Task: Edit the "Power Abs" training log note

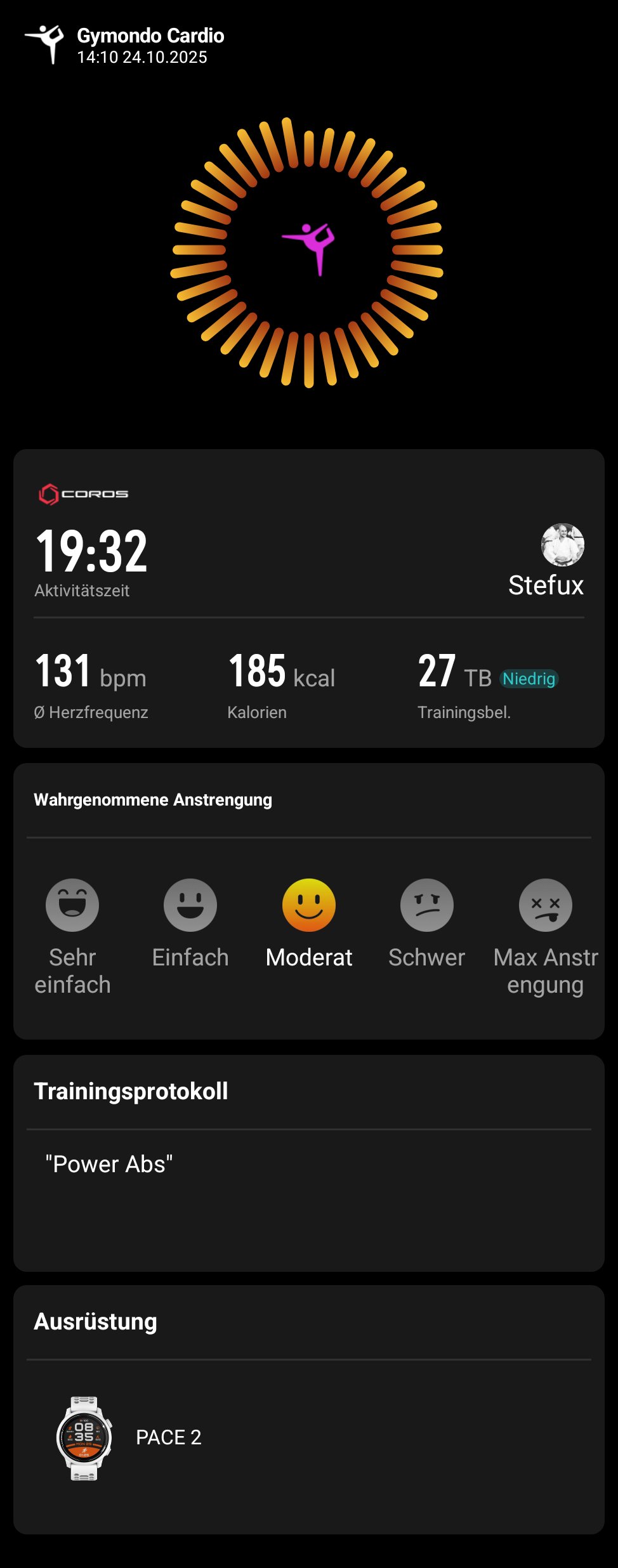Action: coord(109,1165)
